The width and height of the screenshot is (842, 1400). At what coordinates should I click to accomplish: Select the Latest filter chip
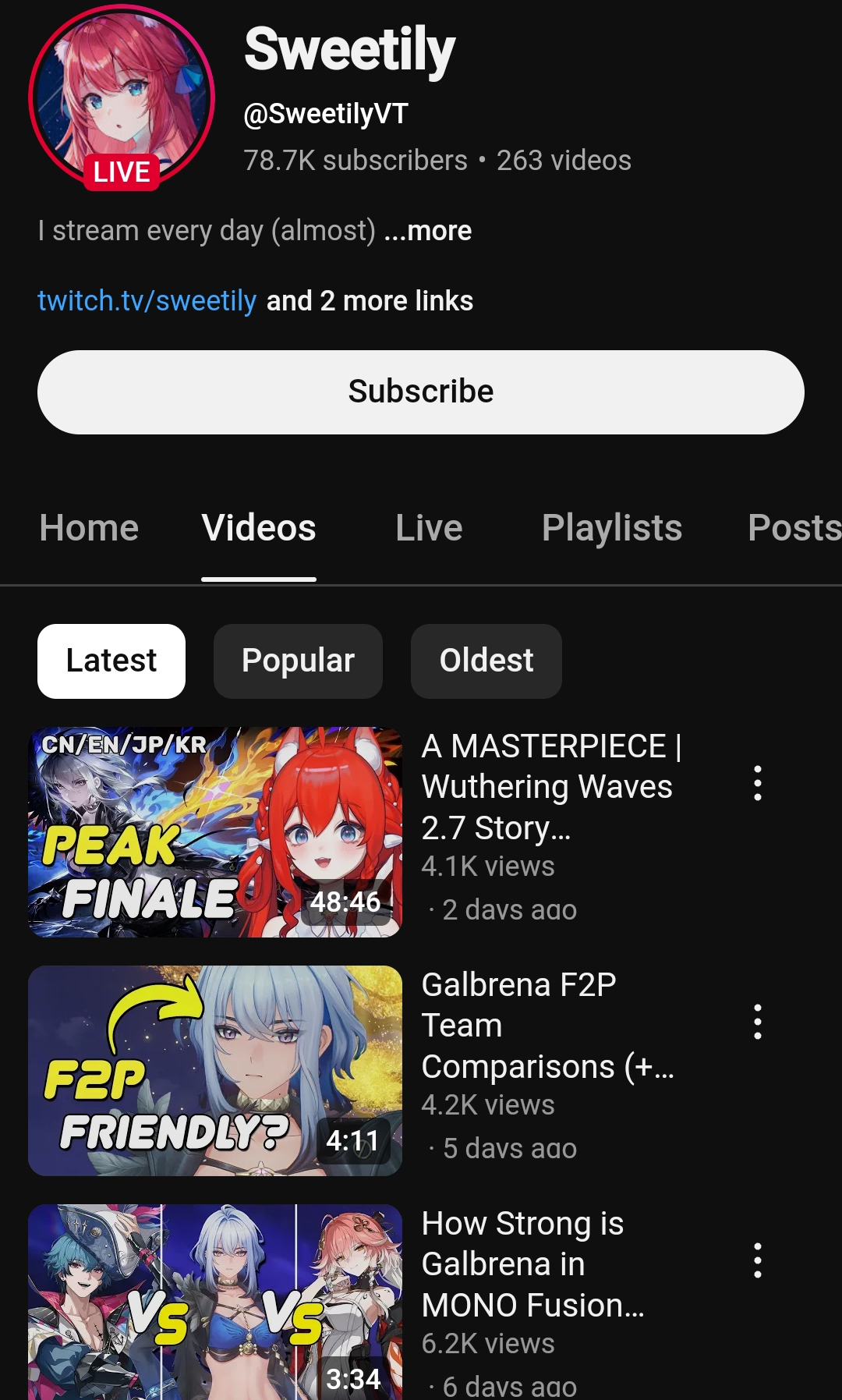tap(111, 661)
